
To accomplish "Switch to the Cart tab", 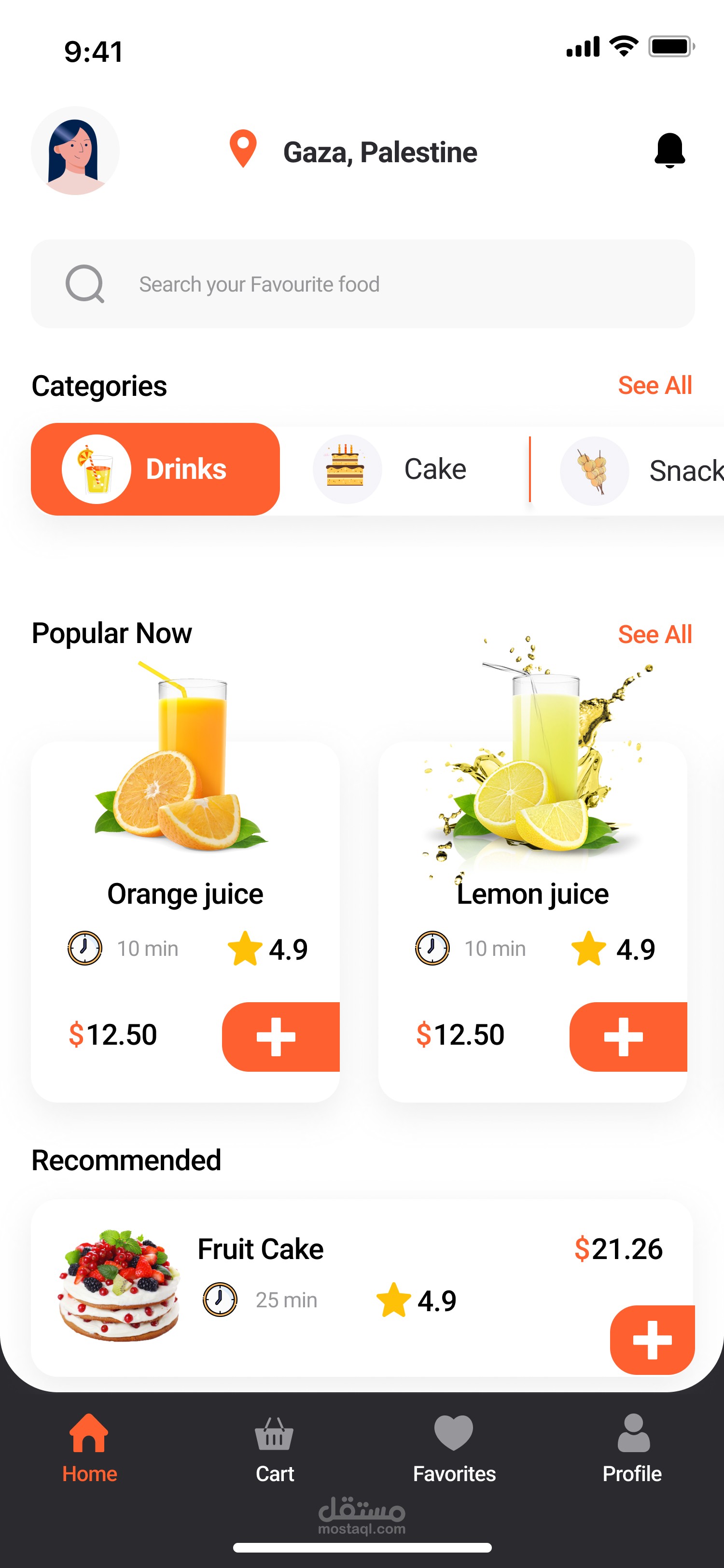I will (x=274, y=1449).
